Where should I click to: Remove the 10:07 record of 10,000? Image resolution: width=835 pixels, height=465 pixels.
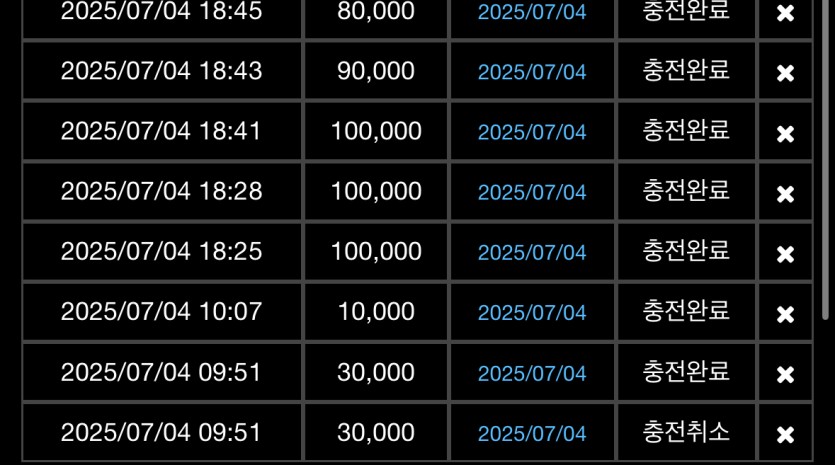pyautogui.click(x=786, y=314)
